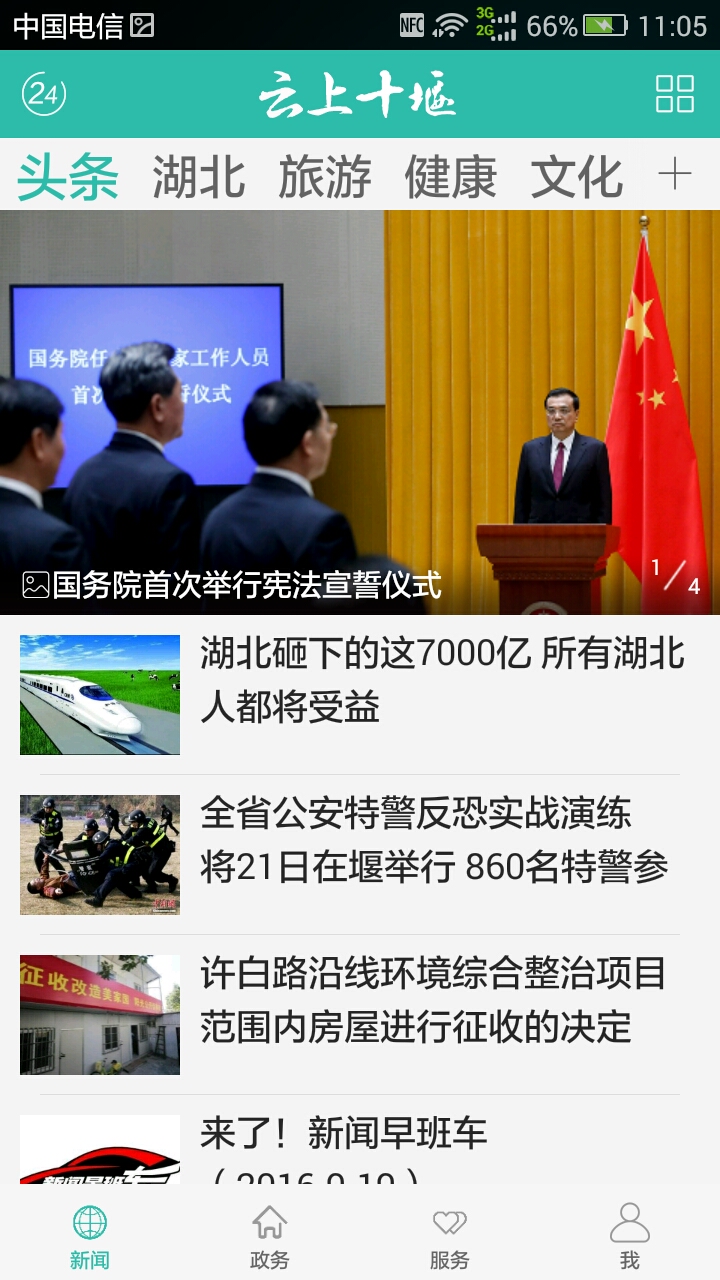
Task: Open the grid menu in the top right corner
Action: [x=676, y=95]
